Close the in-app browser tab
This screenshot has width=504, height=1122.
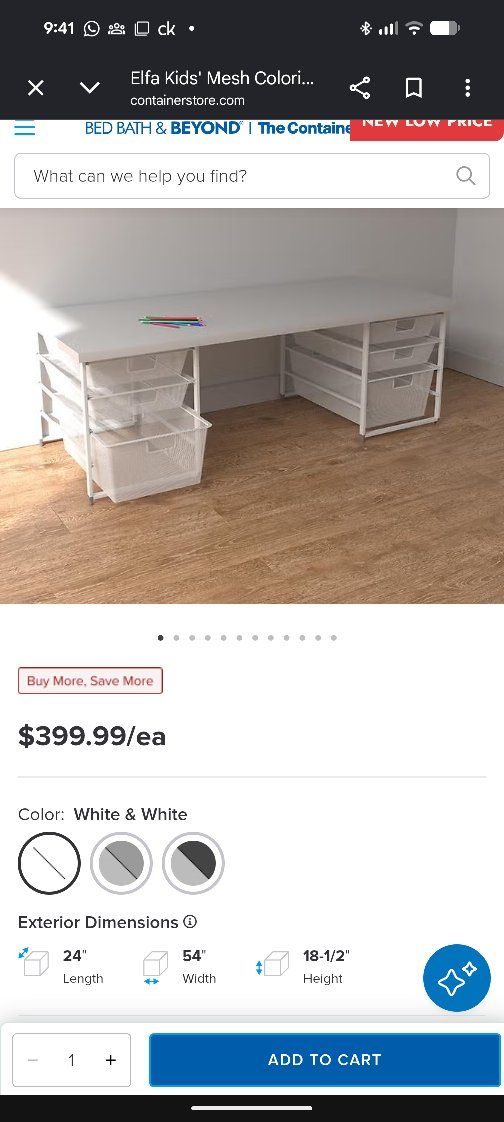tap(36, 88)
